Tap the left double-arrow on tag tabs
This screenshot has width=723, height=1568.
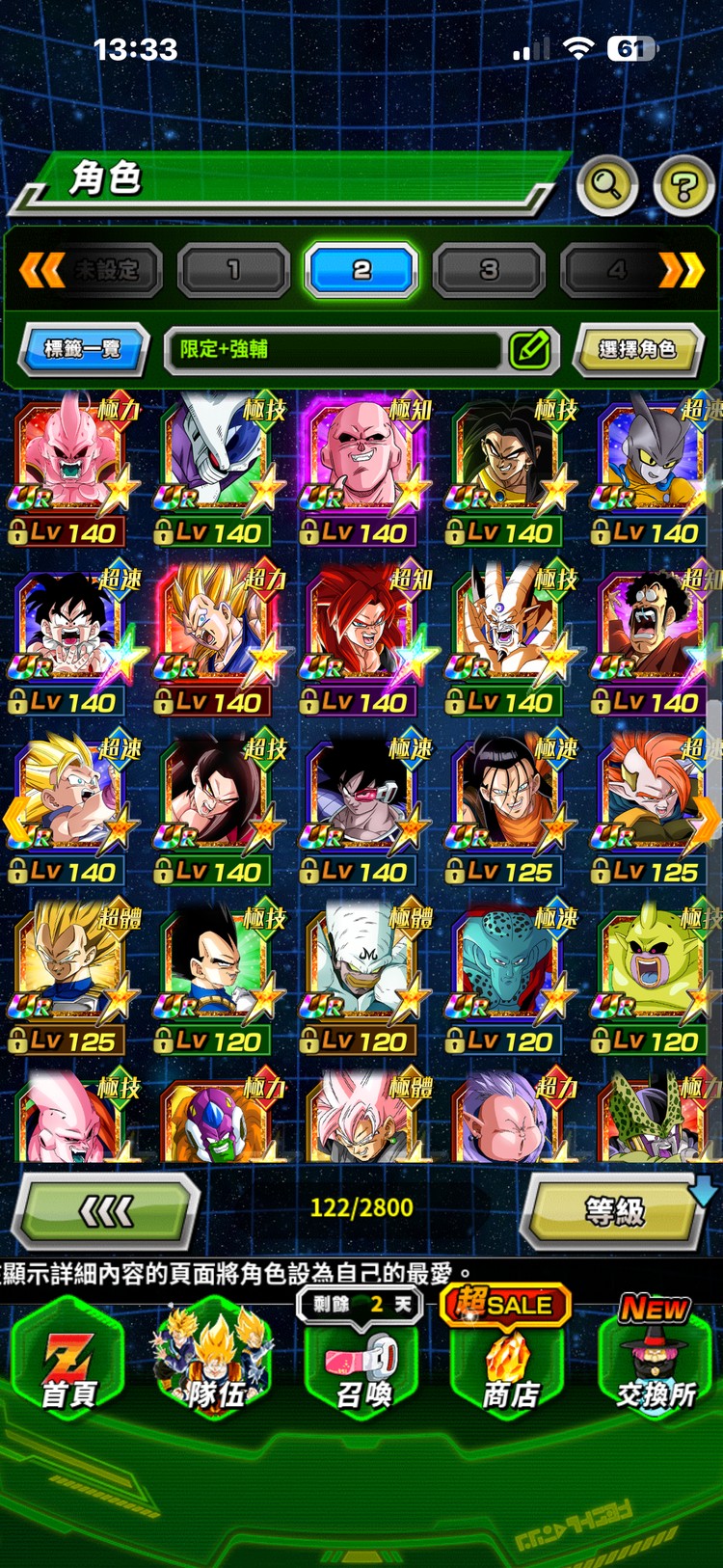click(41, 271)
